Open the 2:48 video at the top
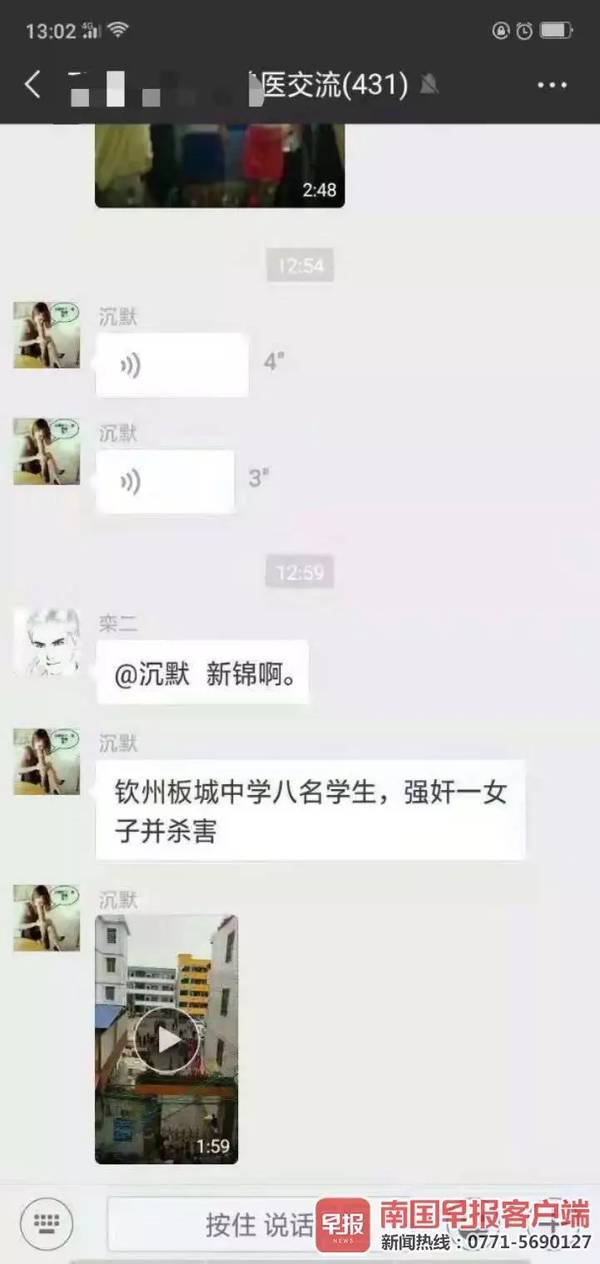This screenshot has height=1264, width=600. tap(219, 165)
